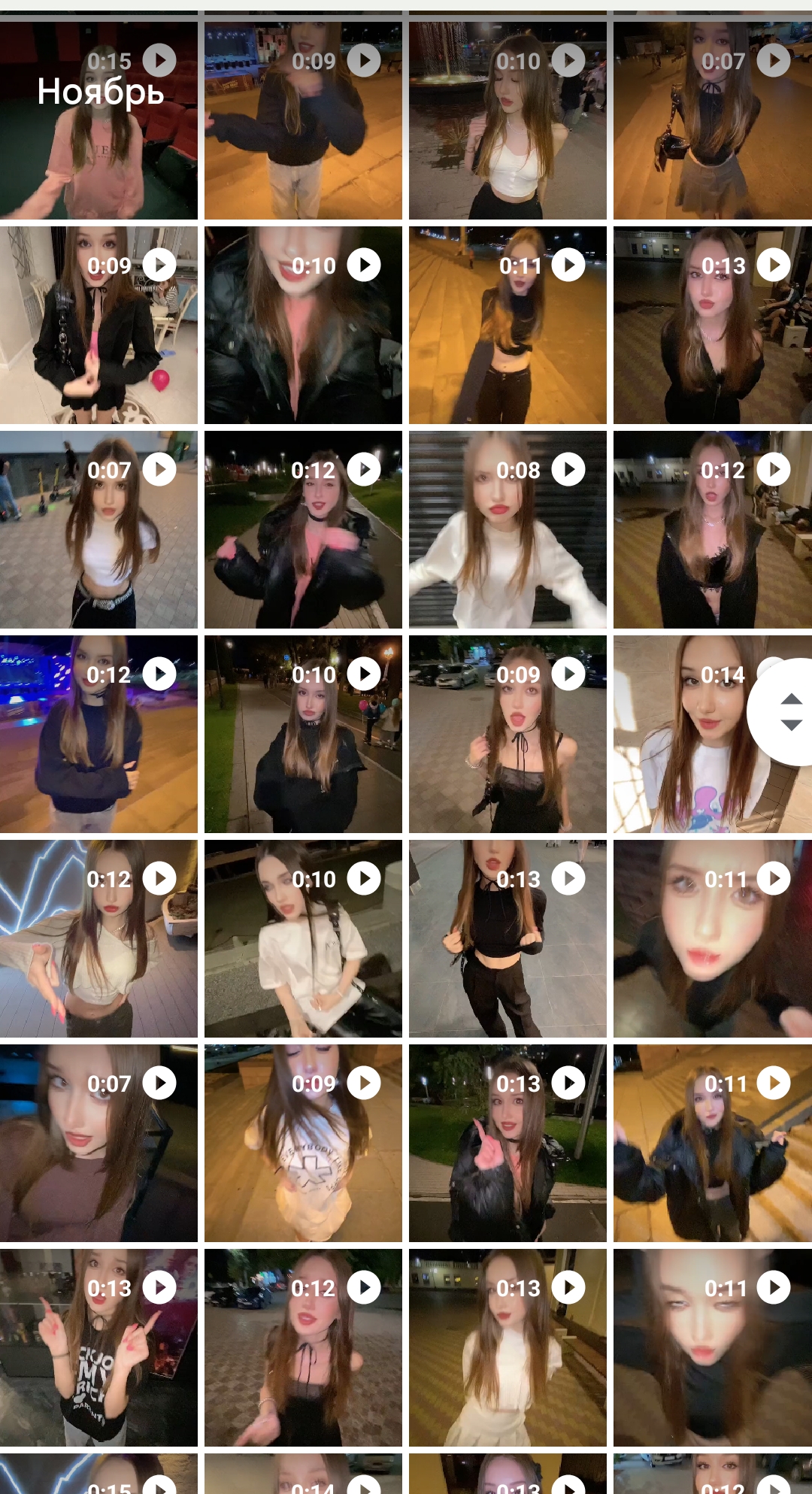The height and width of the screenshot is (1494, 812).
Task: Open the 0:15 video labeled Ноябрь
Action: click(x=98, y=120)
